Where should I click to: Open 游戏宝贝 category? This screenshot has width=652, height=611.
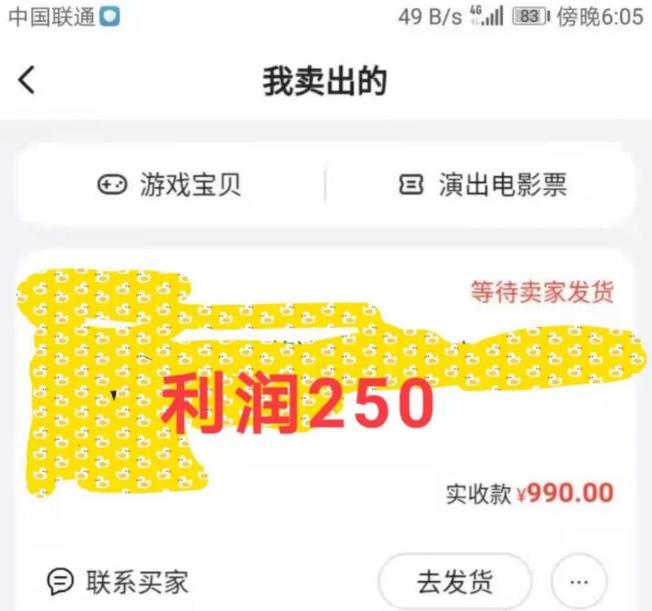[x=169, y=185]
